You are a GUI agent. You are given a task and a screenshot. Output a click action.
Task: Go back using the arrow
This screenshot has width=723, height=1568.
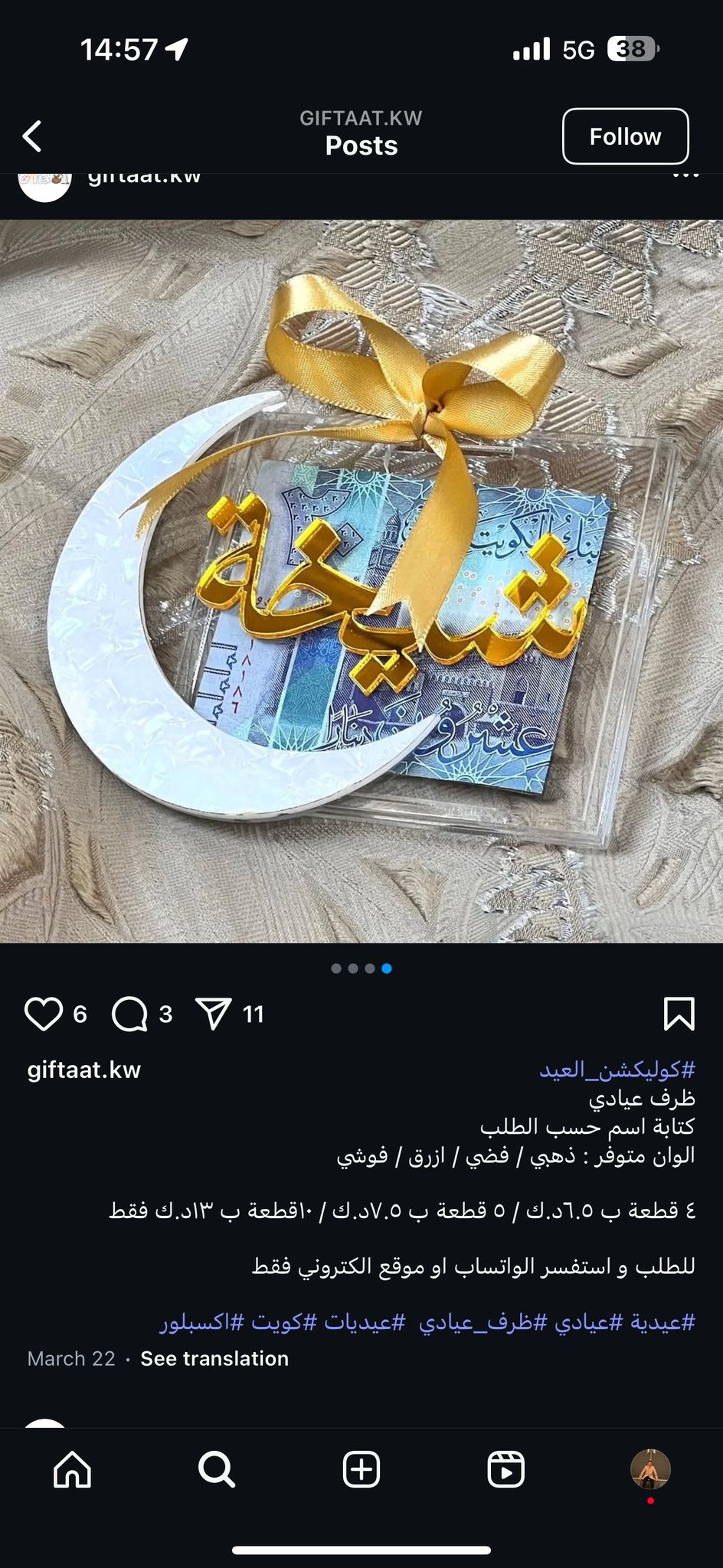click(x=32, y=136)
